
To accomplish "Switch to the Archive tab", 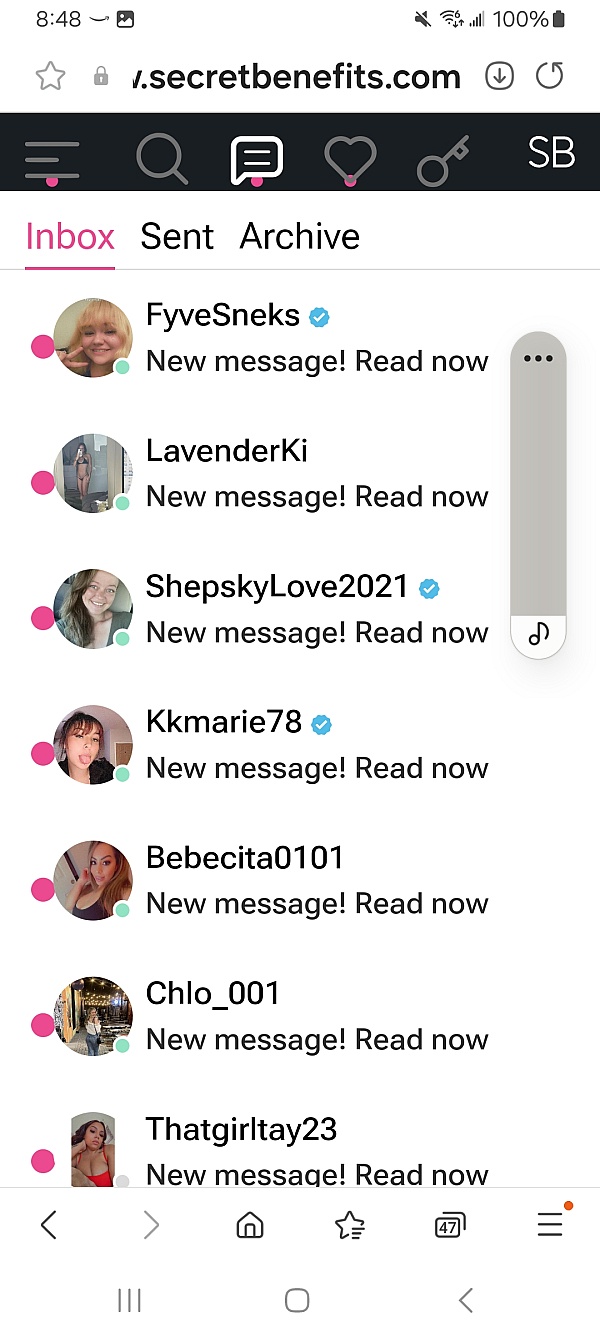I will click(x=299, y=237).
